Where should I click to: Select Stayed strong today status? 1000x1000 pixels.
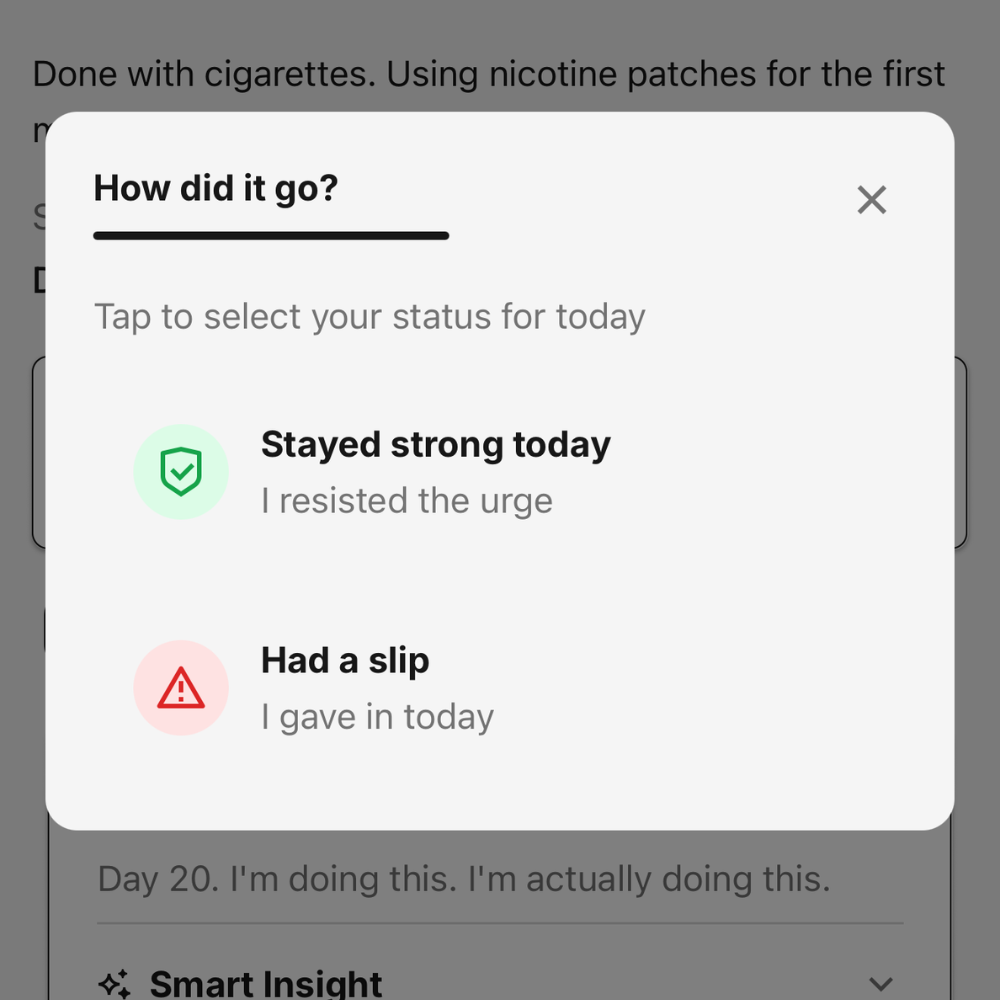pyautogui.click(x=435, y=472)
